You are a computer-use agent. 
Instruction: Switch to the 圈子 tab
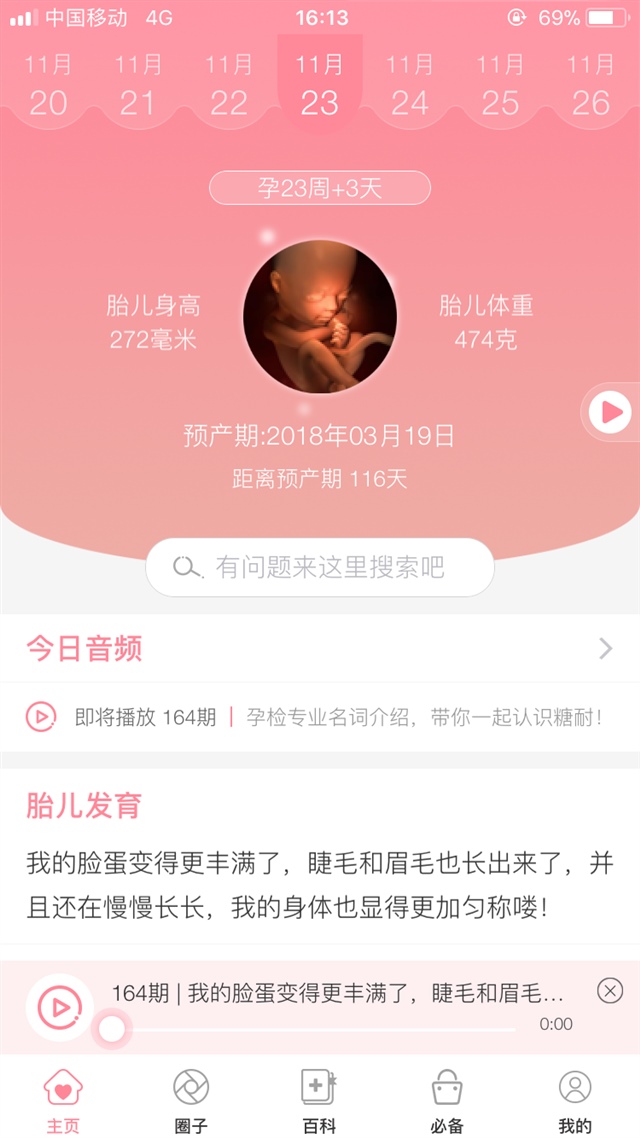[x=191, y=1099]
